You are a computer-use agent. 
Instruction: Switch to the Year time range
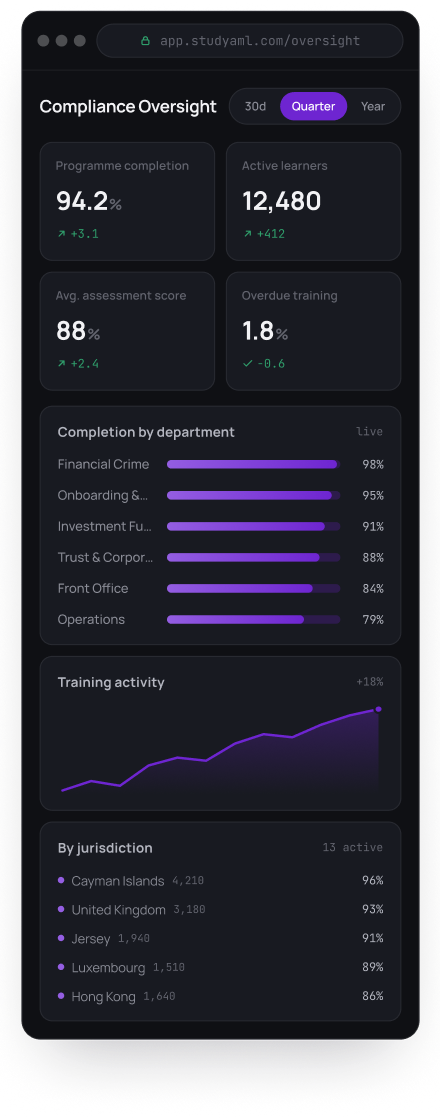click(x=373, y=106)
